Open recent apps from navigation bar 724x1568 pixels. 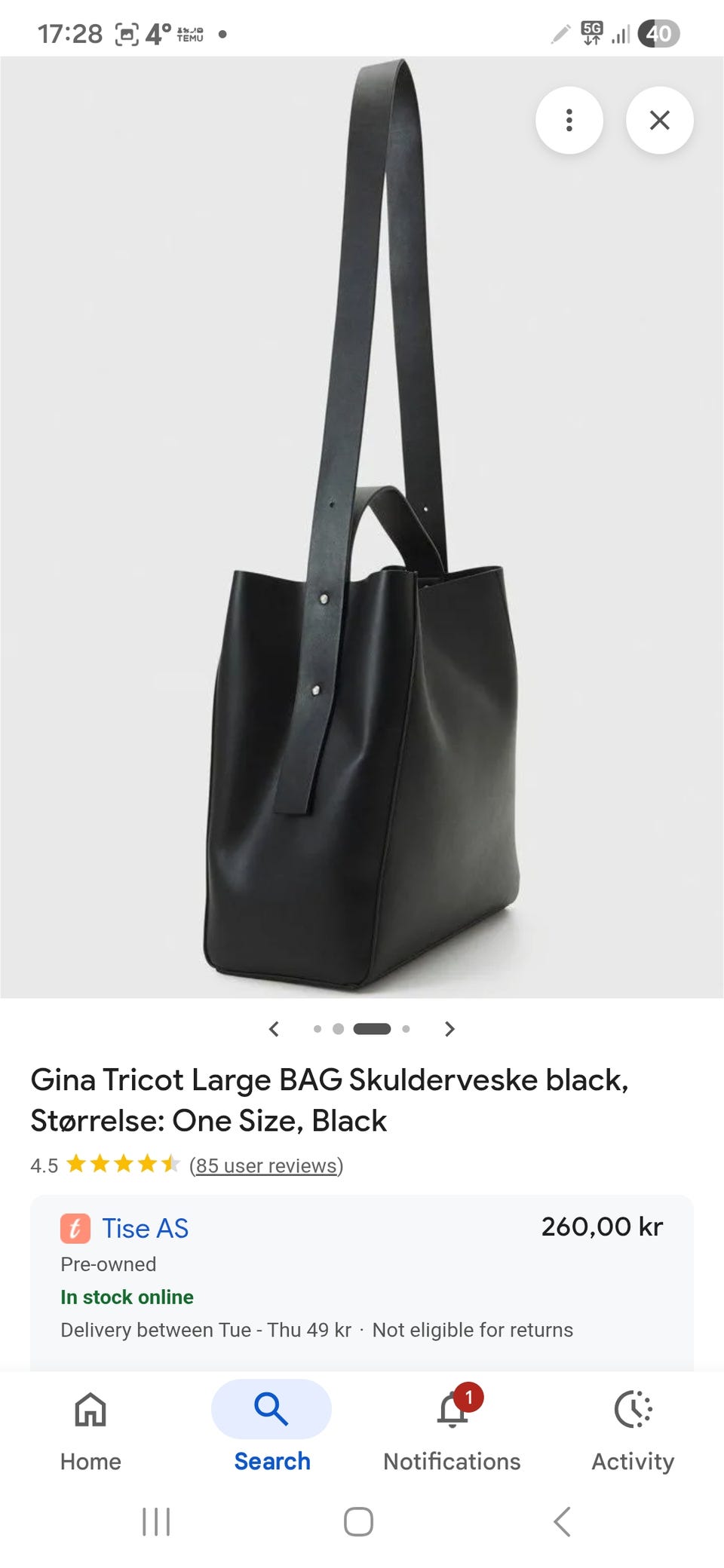[x=156, y=1521]
